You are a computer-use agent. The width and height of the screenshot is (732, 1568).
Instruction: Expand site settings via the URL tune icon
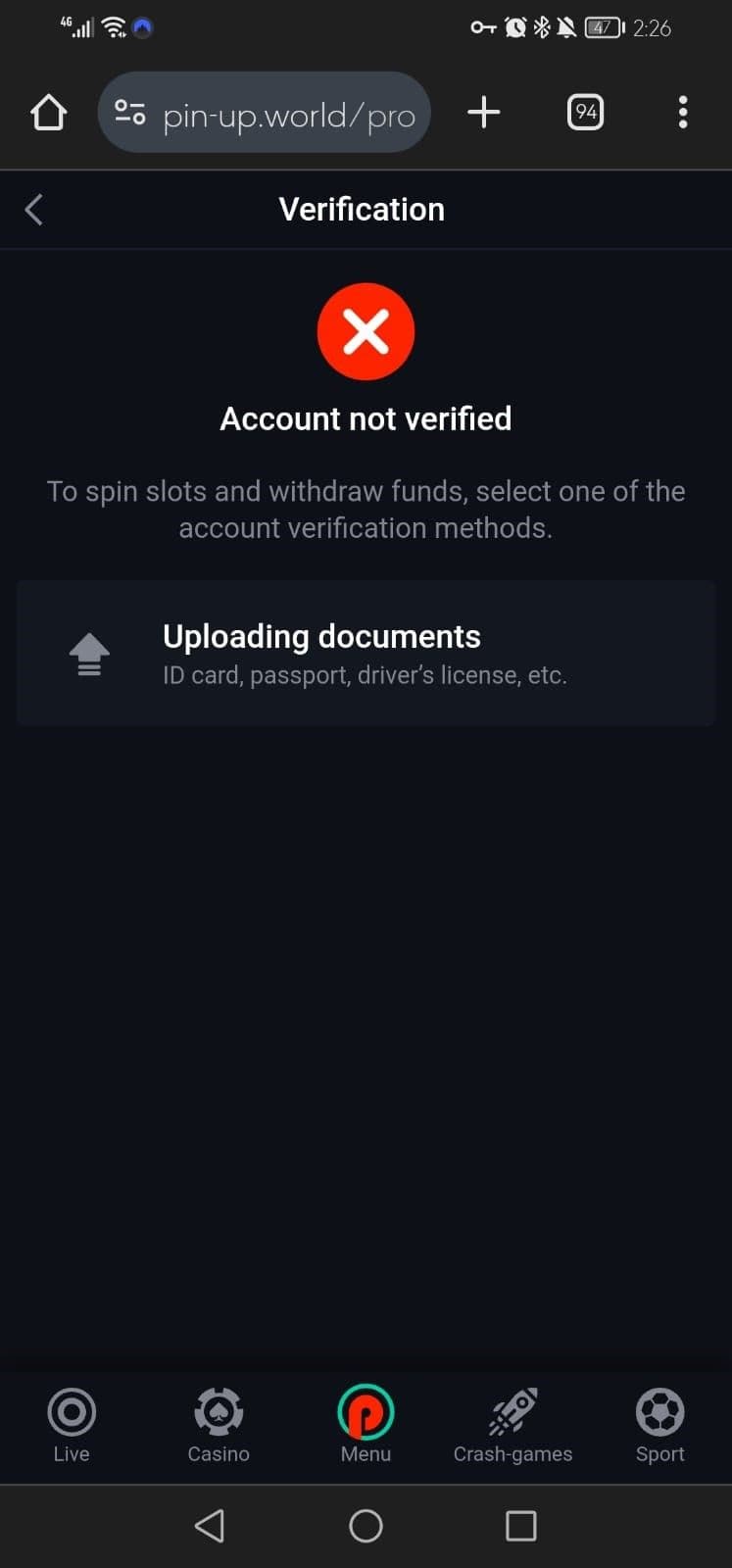[x=129, y=112]
